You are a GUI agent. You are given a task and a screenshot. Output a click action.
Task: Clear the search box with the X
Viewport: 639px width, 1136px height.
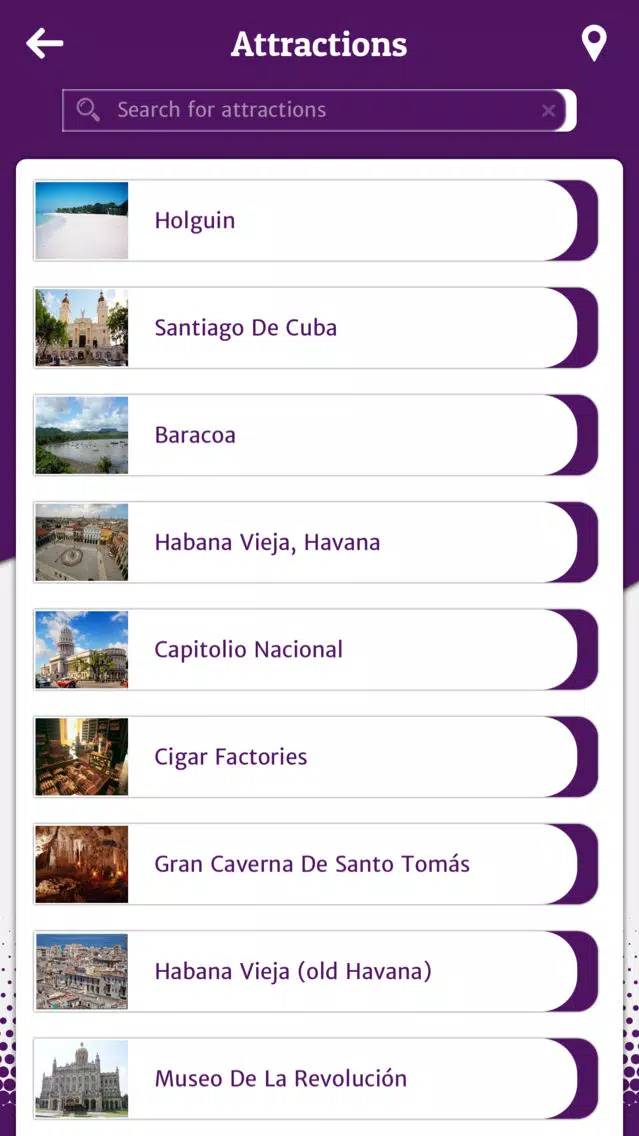coord(548,110)
